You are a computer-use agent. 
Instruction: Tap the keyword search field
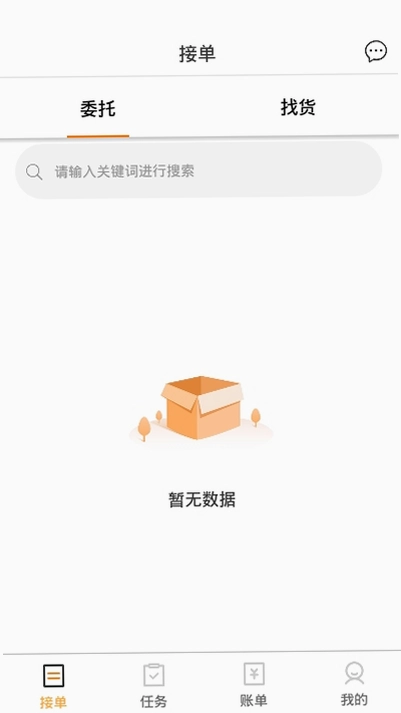[199, 171]
